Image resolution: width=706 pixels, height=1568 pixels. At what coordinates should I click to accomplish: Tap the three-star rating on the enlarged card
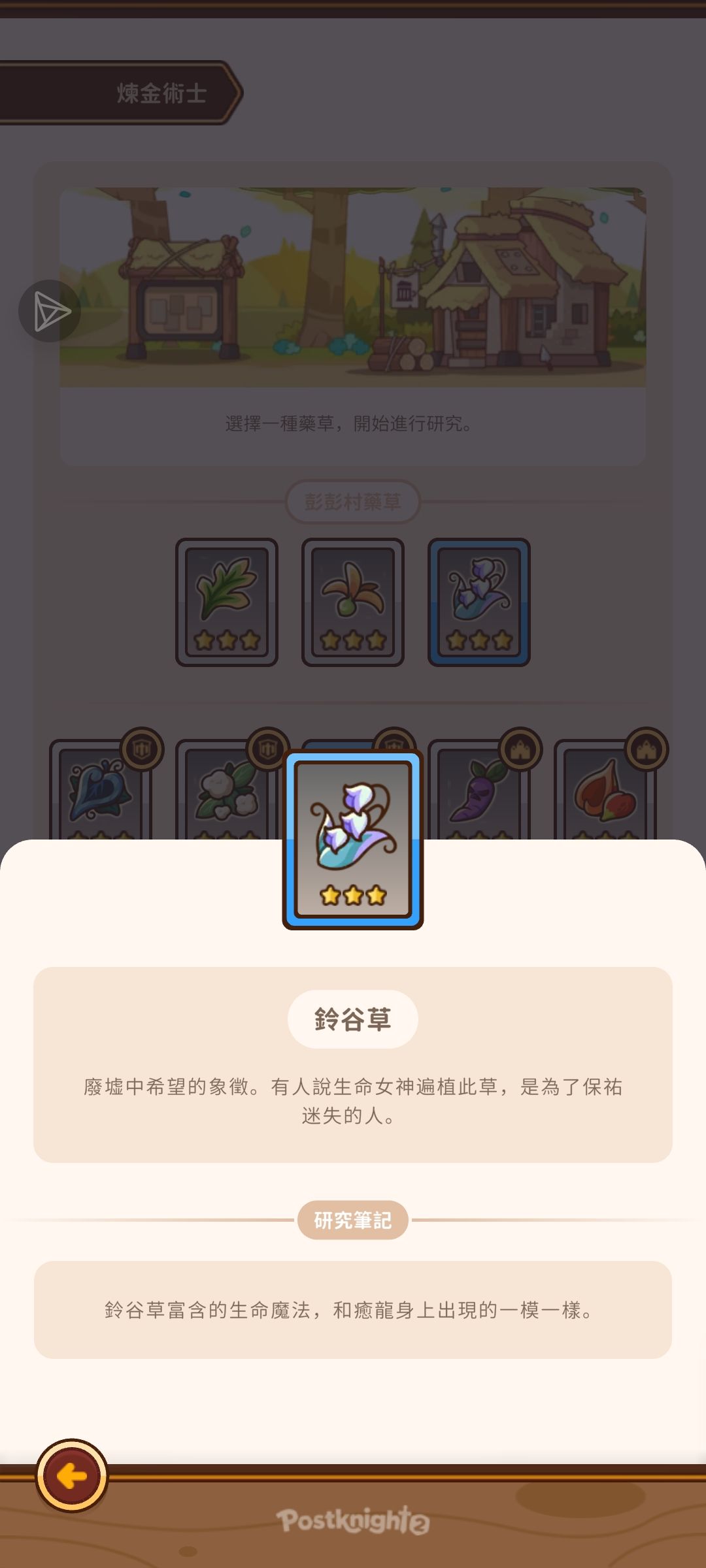click(x=353, y=898)
